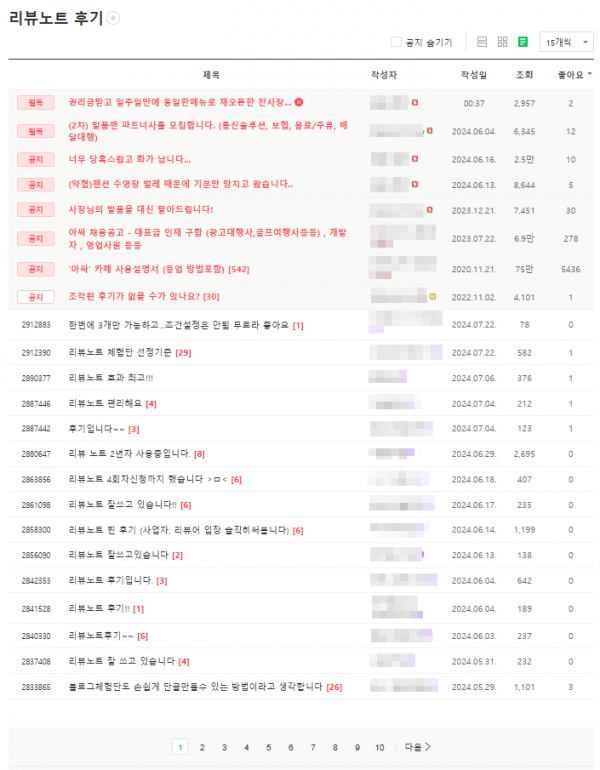
Task: Tap 다음 to see next pages
Action: [x=417, y=747]
